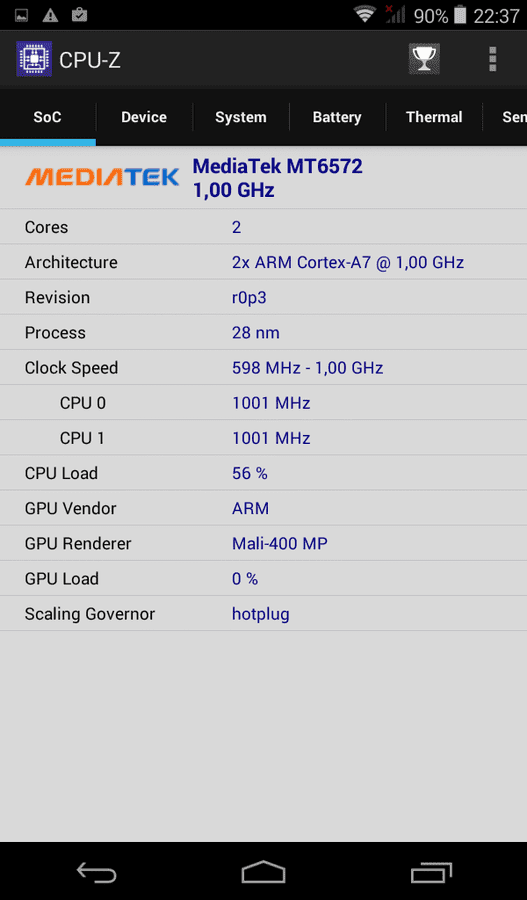Open the overflow menu

coord(492,59)
